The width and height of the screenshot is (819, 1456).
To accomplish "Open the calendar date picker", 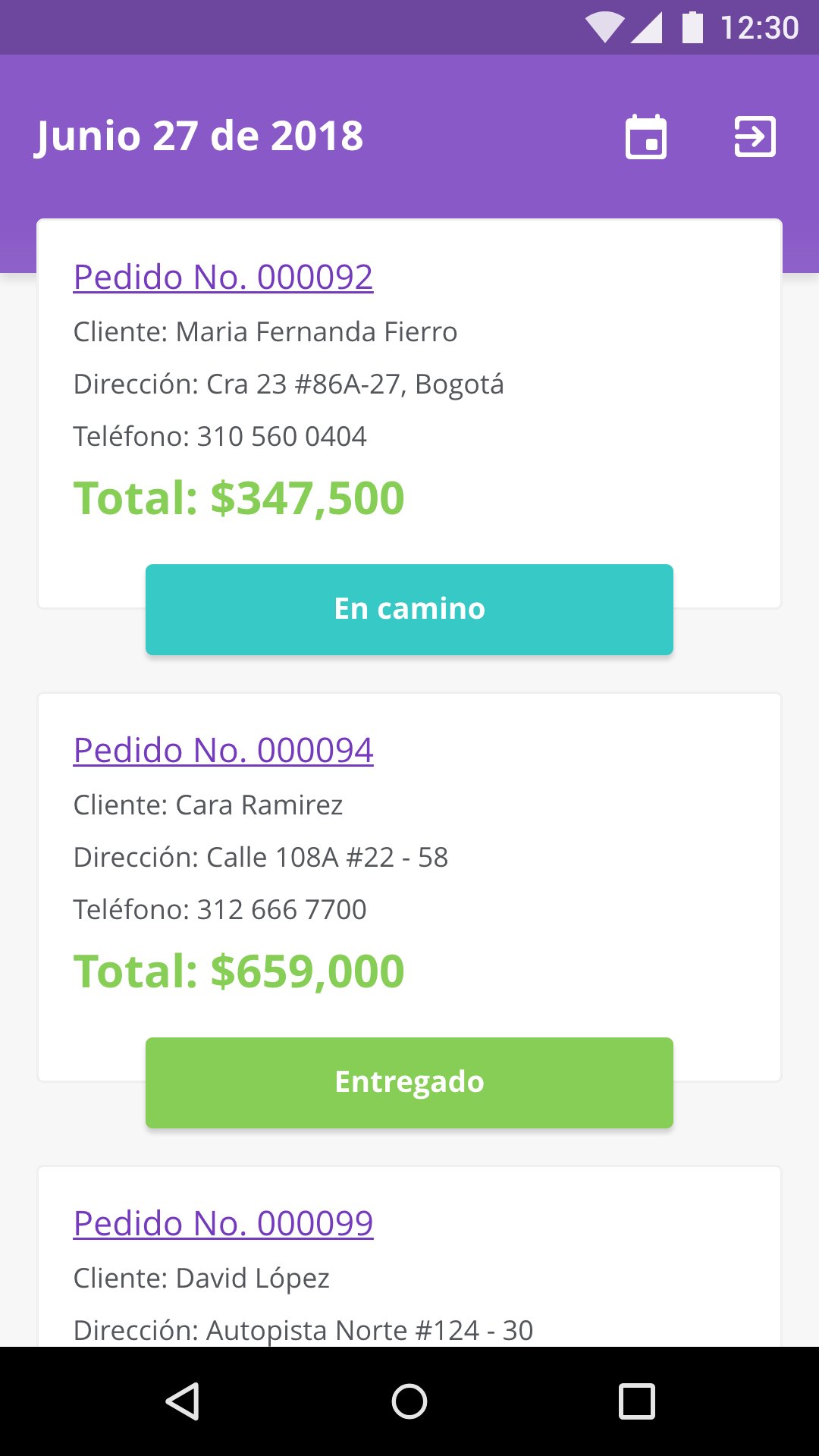I will pos(646,137).
